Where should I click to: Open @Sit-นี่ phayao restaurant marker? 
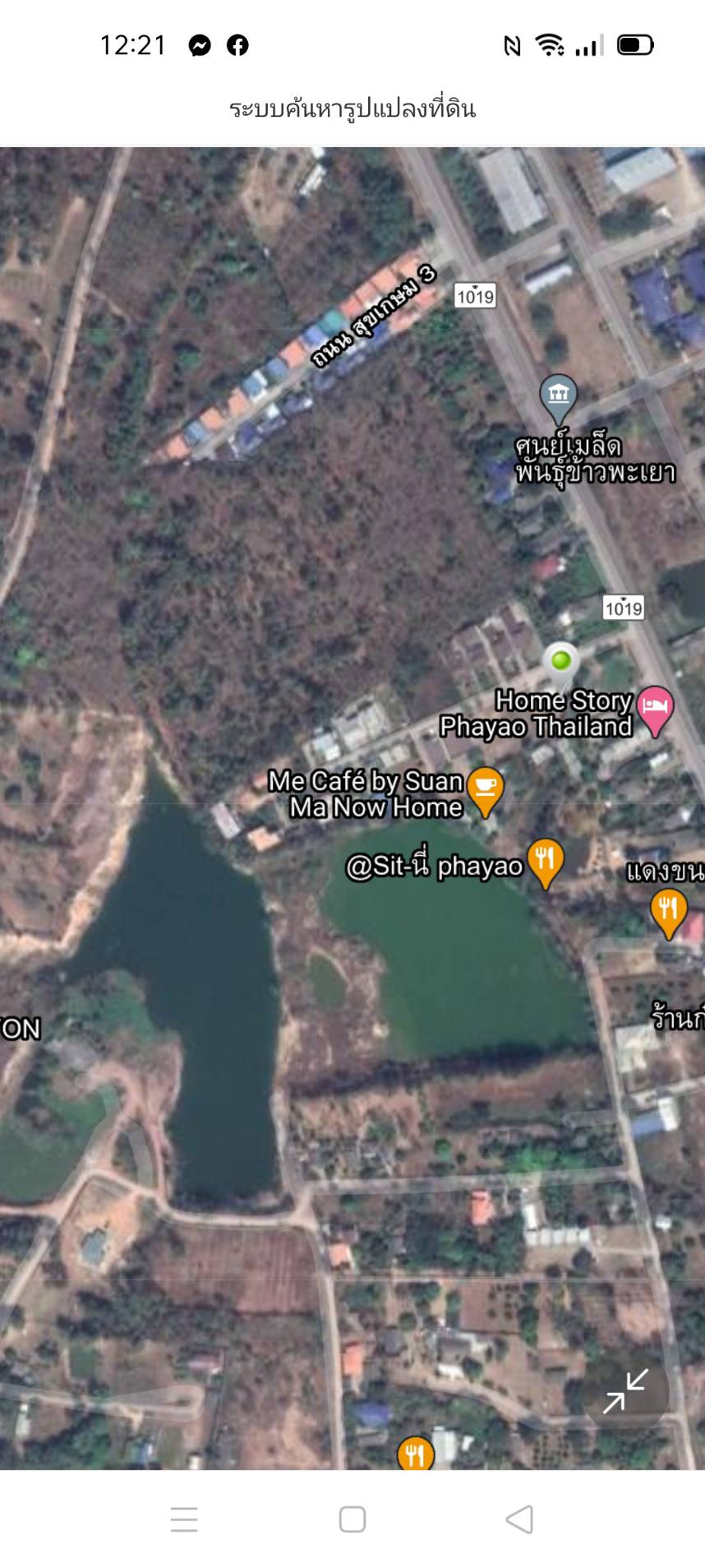[x=544, y=861]
